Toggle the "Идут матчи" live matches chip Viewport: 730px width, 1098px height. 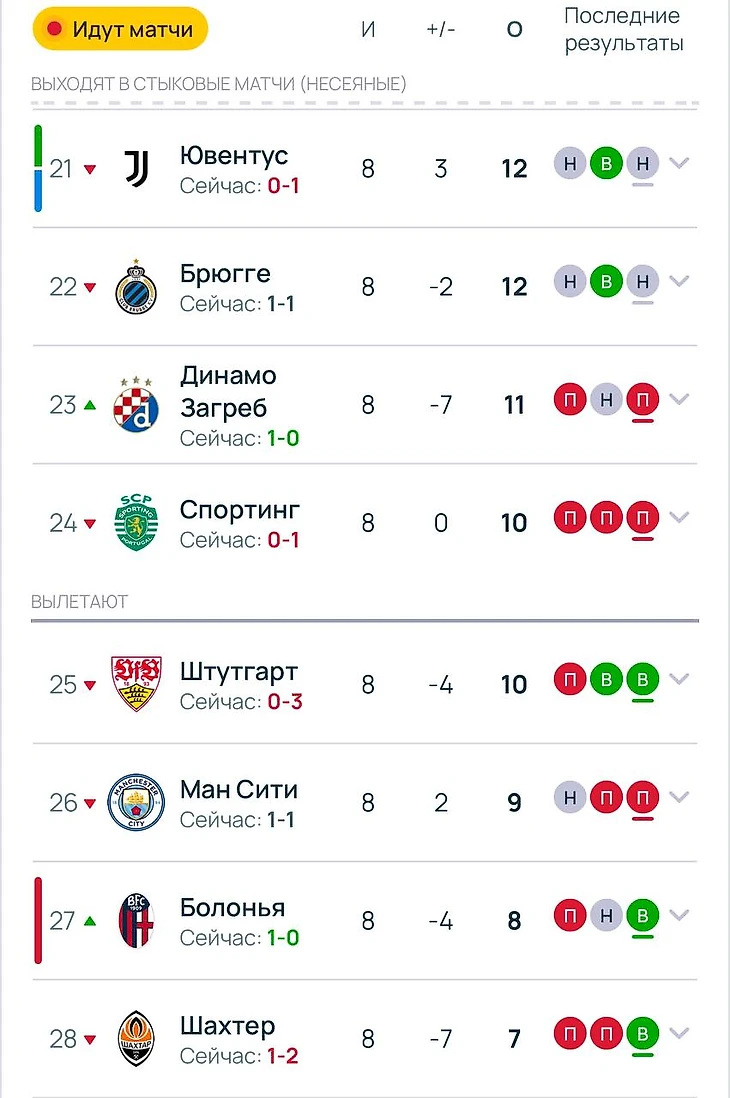coord(120,29)
